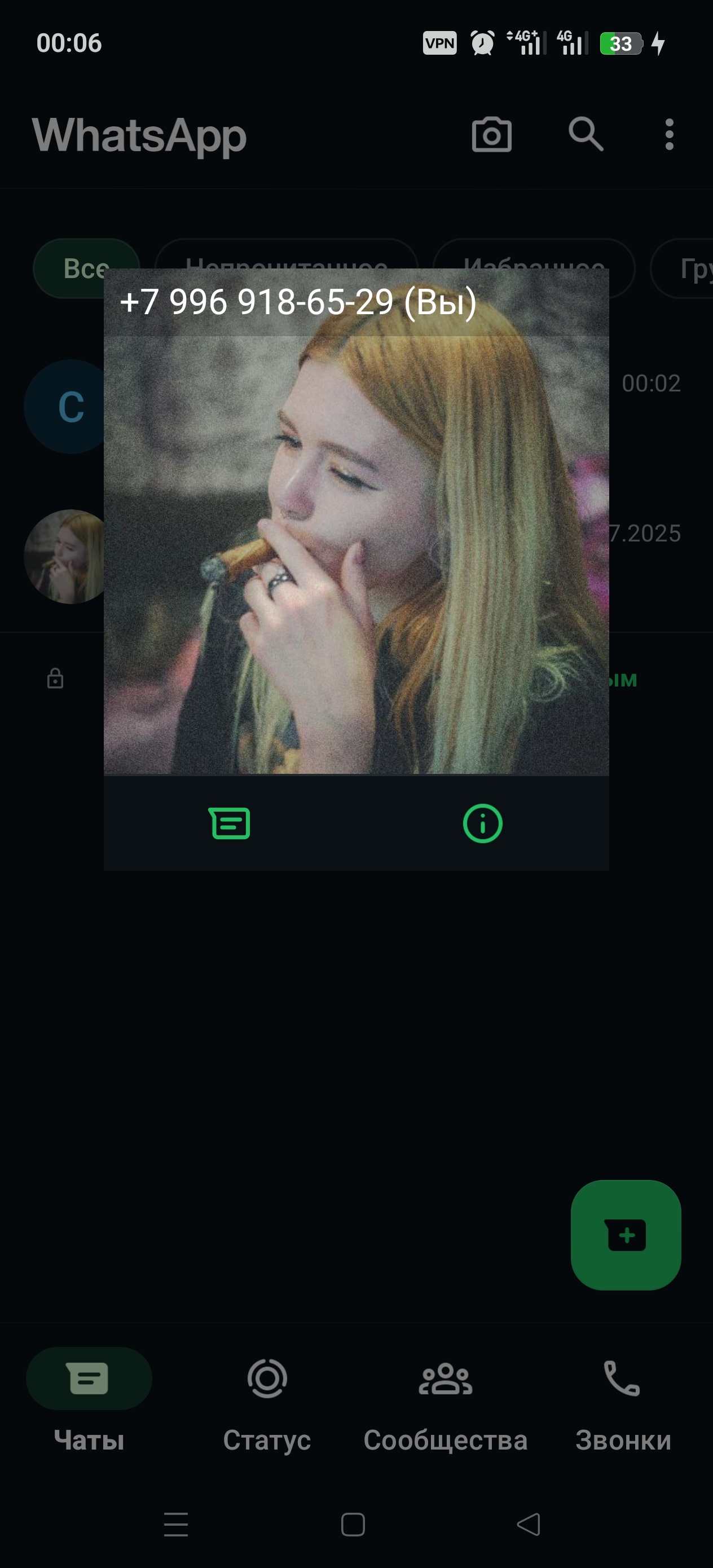Image resolution: width=713 pixels, height=1568 pixels.
Task: Open the camera from the top bar
Action: coord(491,135)
